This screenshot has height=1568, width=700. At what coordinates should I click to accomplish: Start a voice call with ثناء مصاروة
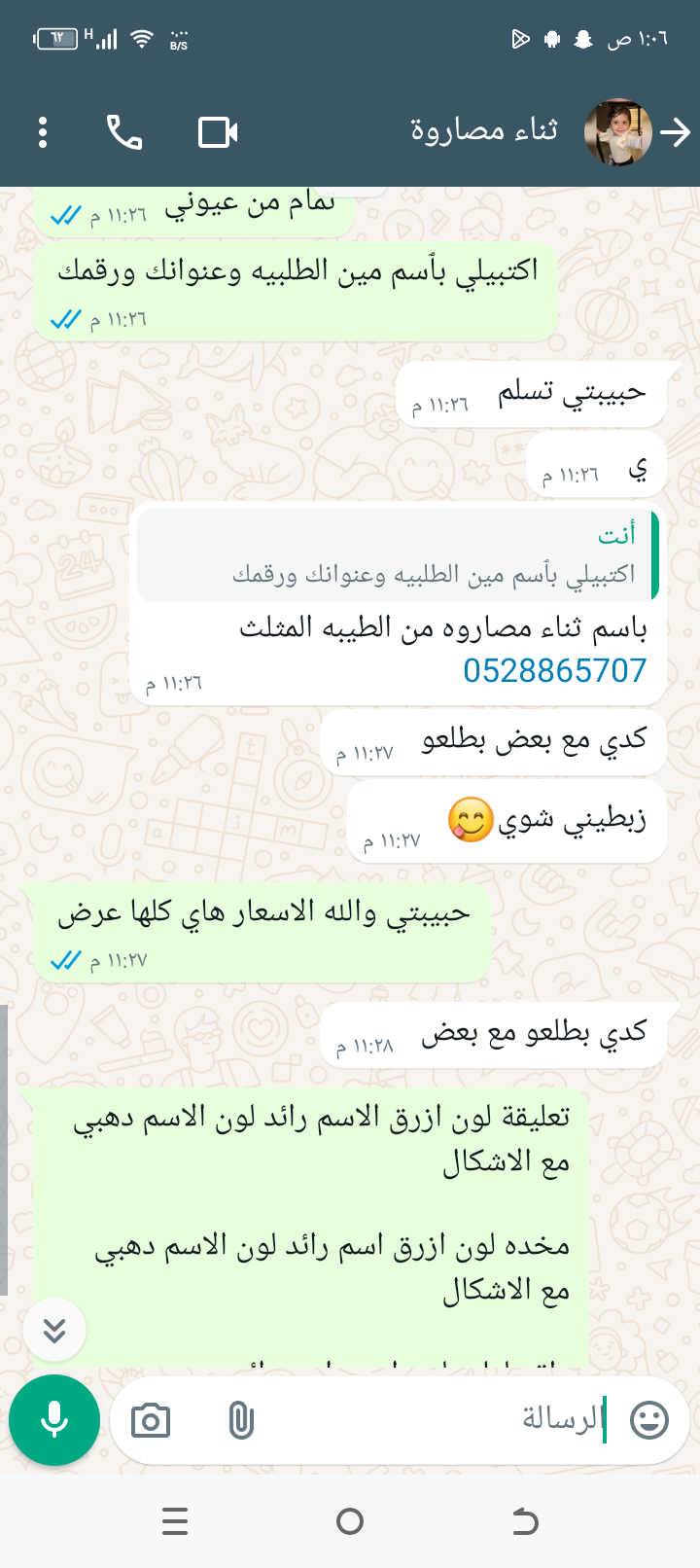click(x=124, y=132)
